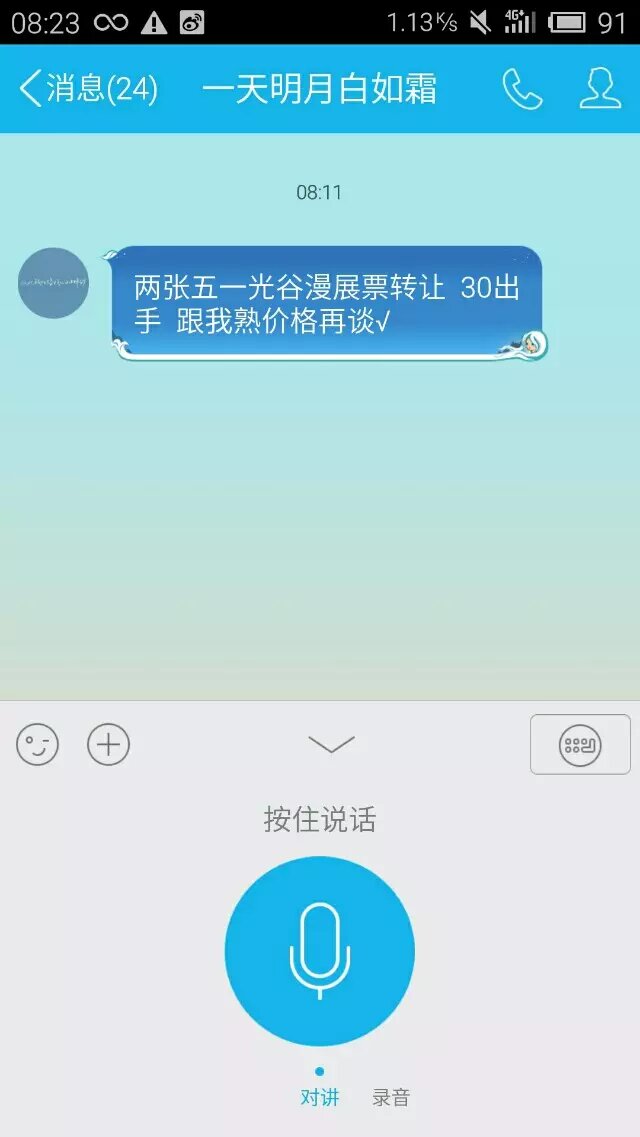Tap the plus icon for more attachments
The height and width of the screenshot is (1137, 640).
(x=109, y=745)
